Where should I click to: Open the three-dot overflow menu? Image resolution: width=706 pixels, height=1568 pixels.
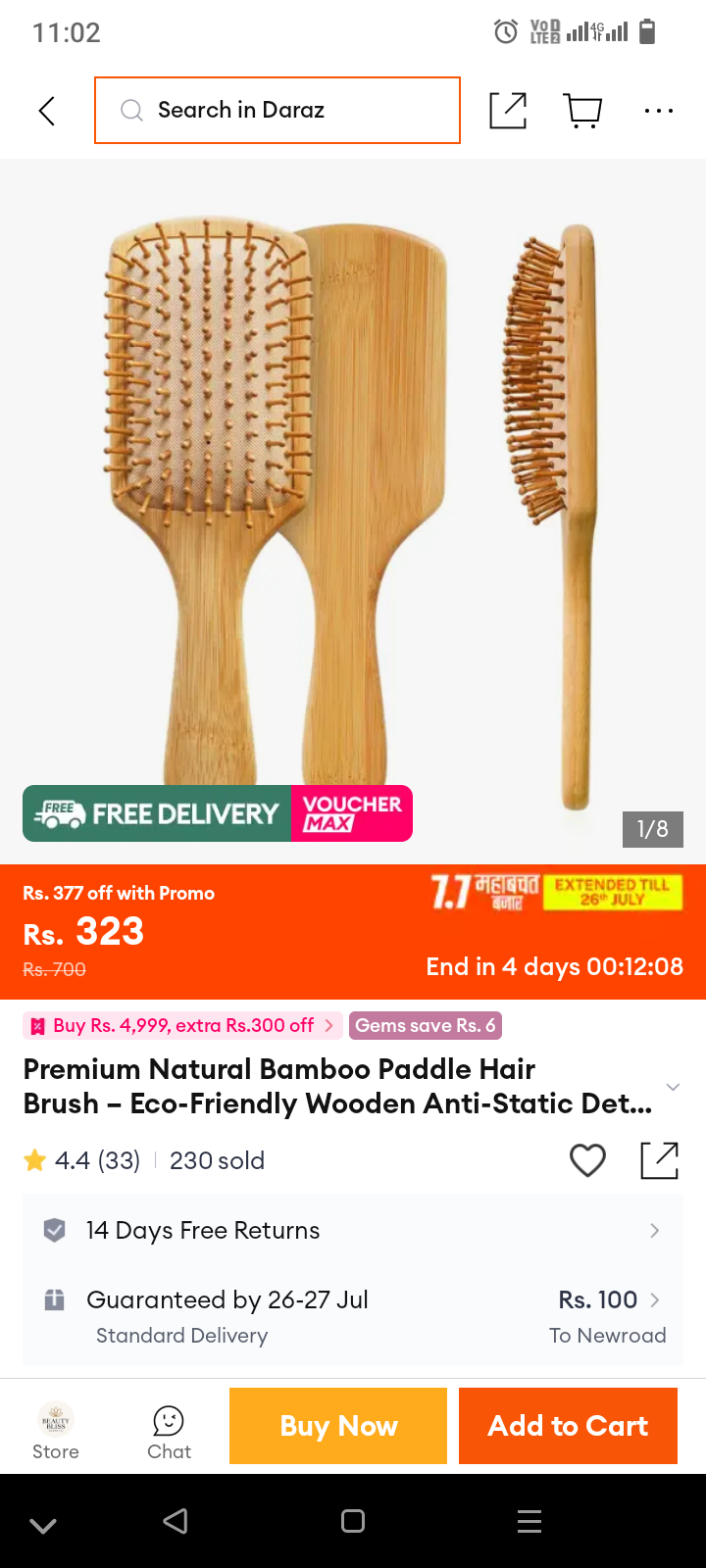[659, 111]
